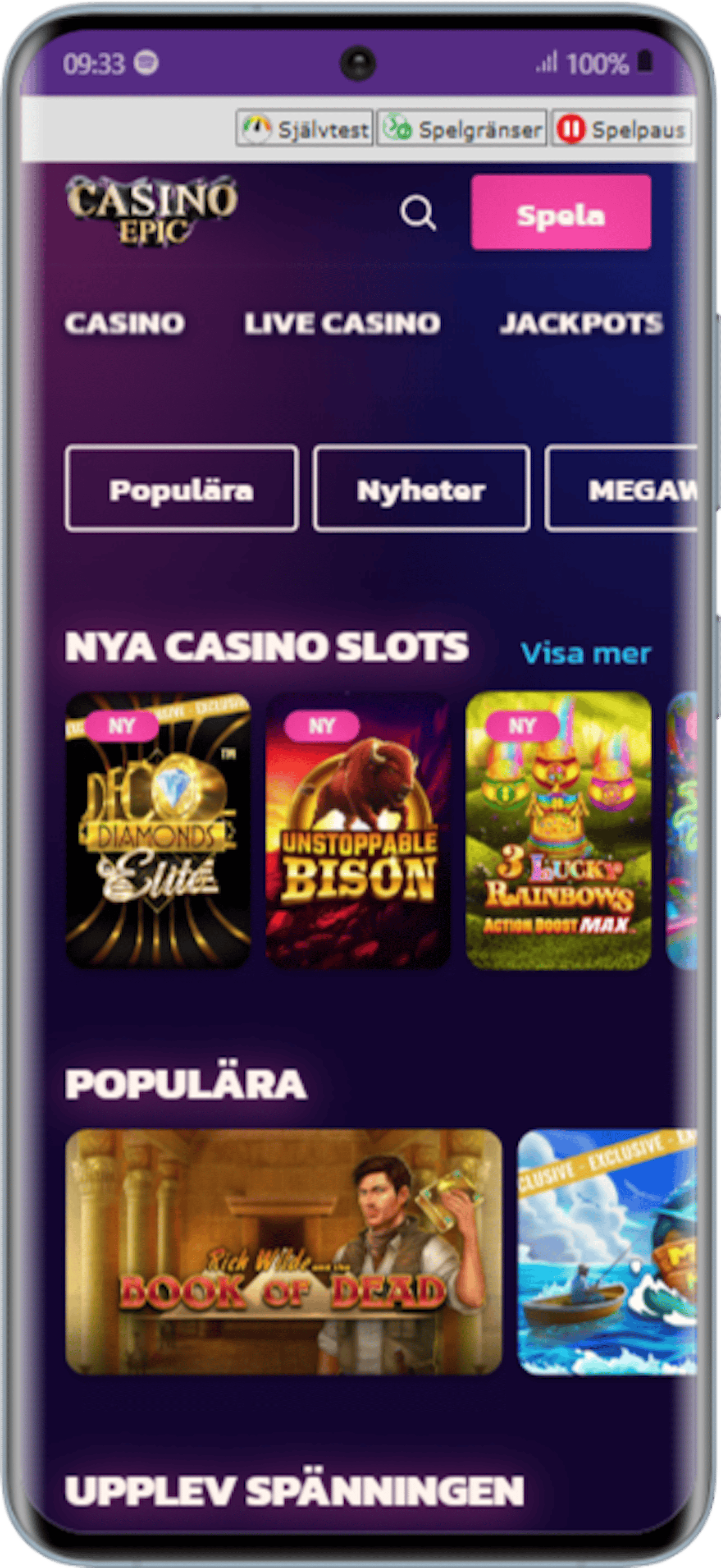Tap the pink Spela button

561,212
